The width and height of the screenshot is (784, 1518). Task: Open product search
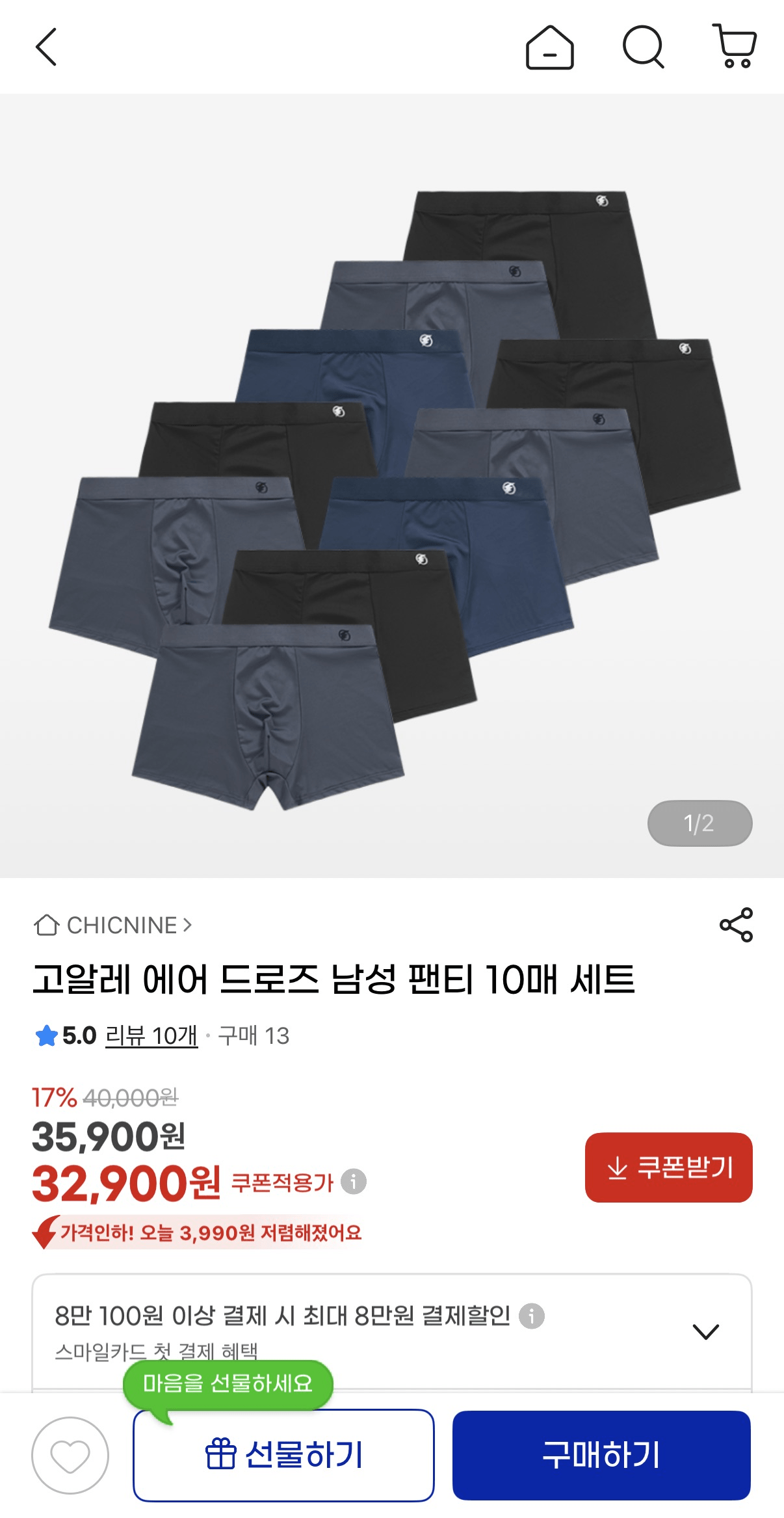(644, 47)
